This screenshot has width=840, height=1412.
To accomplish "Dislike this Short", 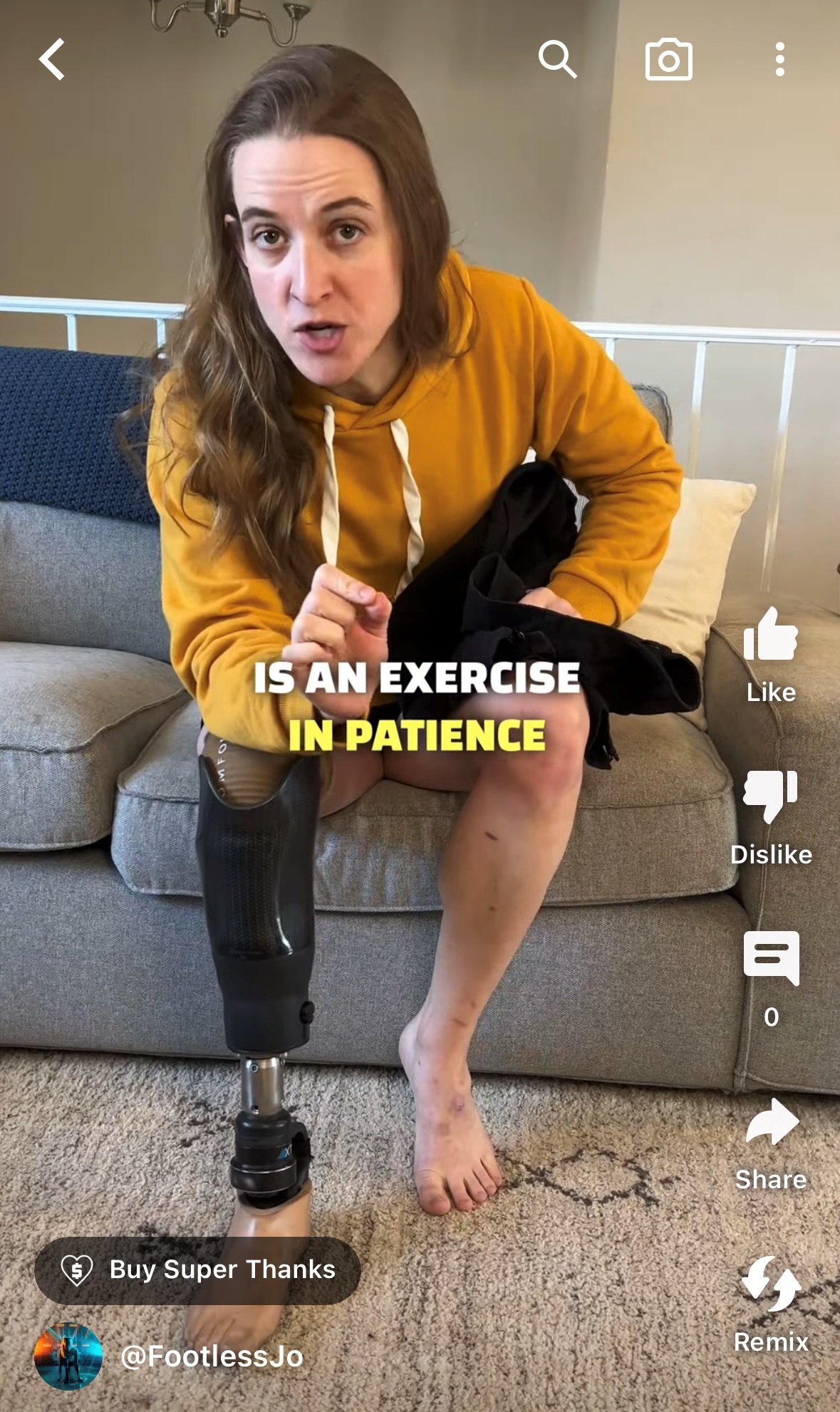I will pyautogui.click(x=771, y=818).
